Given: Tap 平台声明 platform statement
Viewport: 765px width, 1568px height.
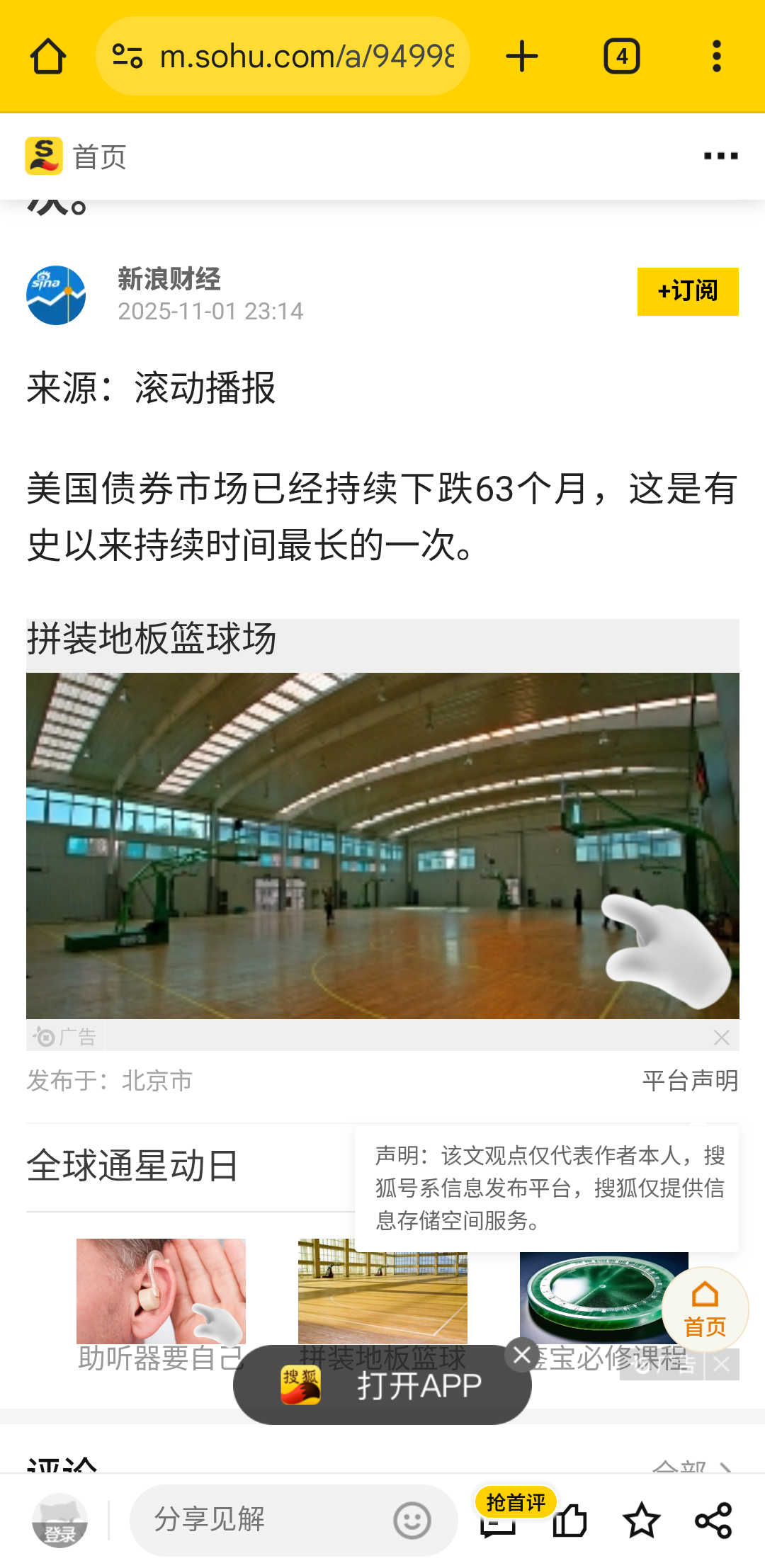Looking at the screenshot, I should pyautogui.click(x=689, y=1081).
